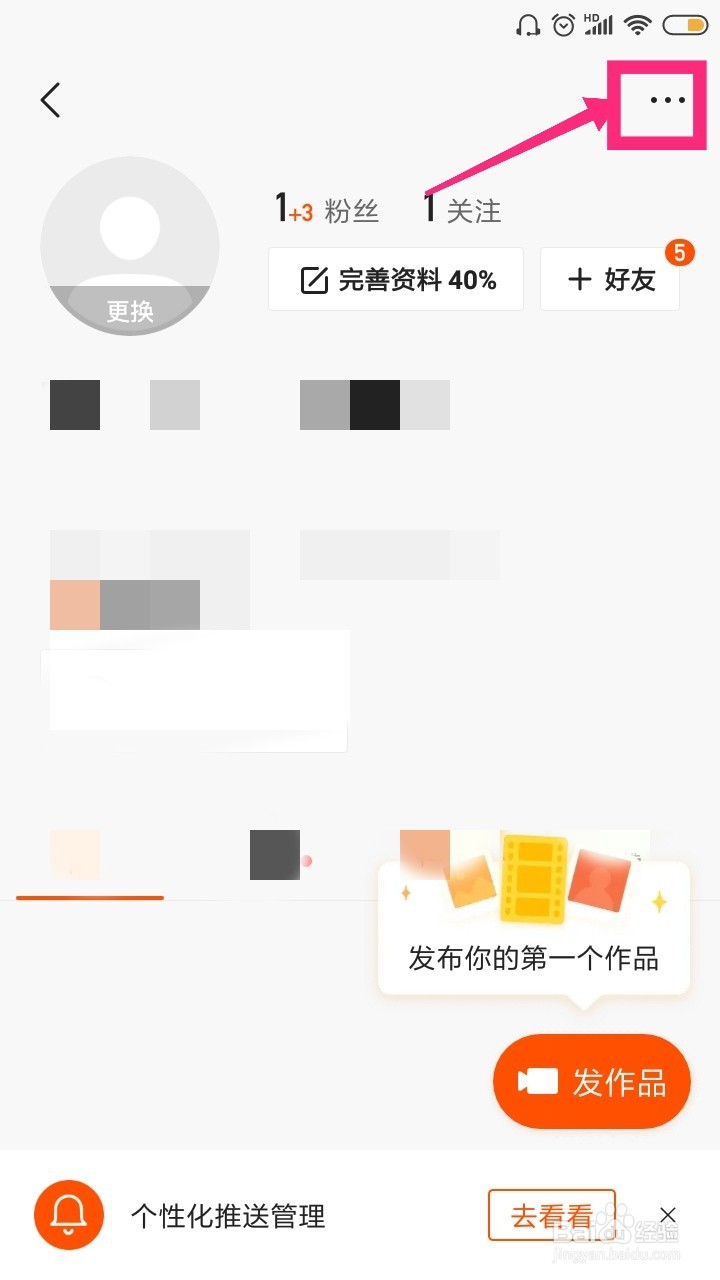Tap the edit pencil icon beside 完善资料

(x=315, y=279)
